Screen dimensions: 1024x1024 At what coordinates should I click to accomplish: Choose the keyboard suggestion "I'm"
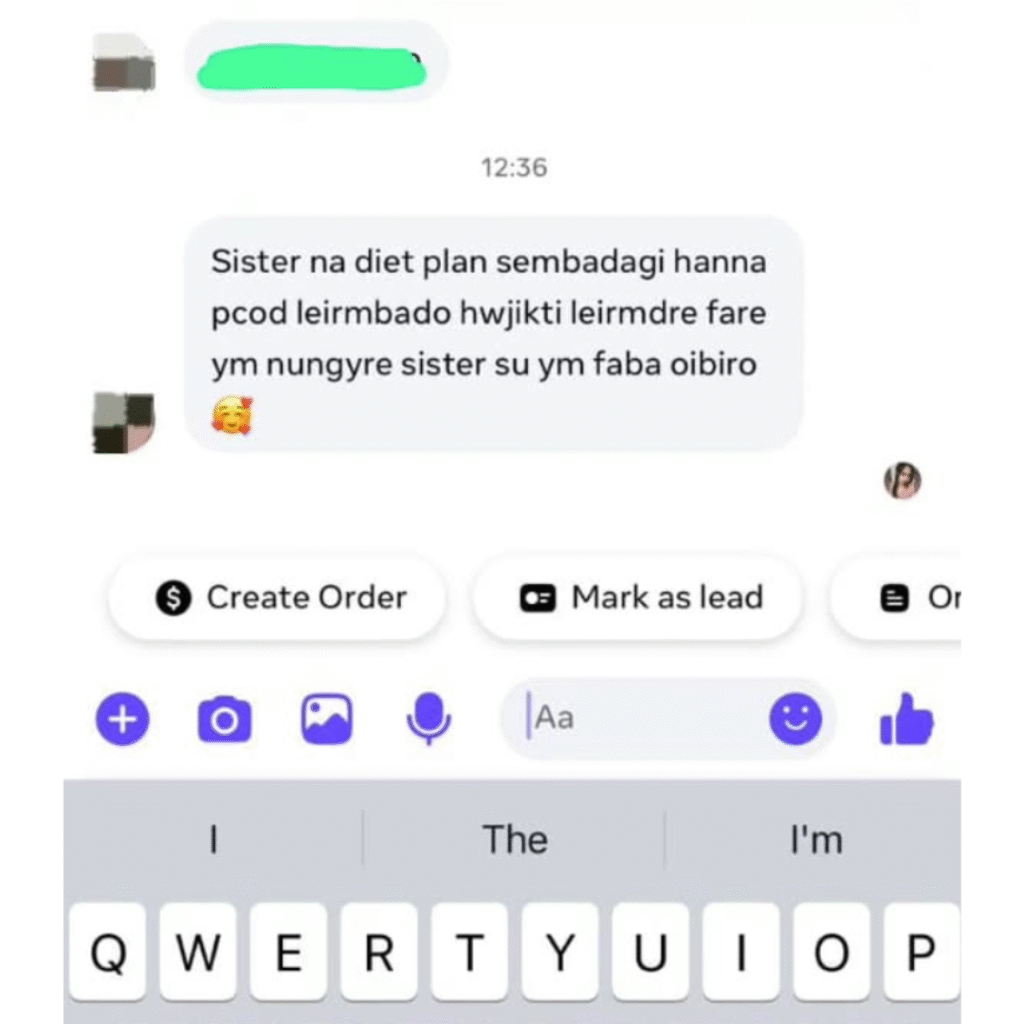tap(815, 840)
